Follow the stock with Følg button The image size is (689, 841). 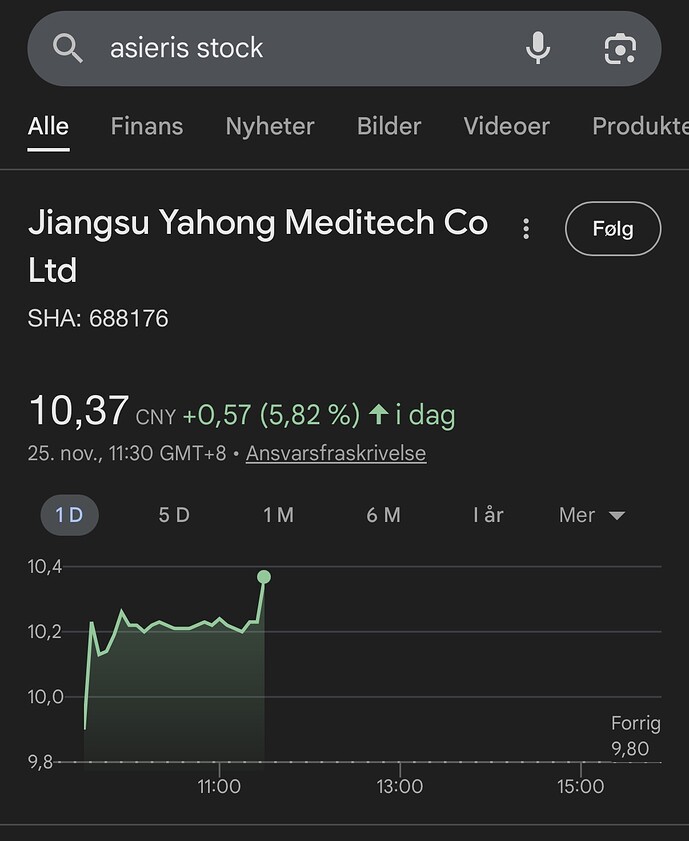(613, 229)
